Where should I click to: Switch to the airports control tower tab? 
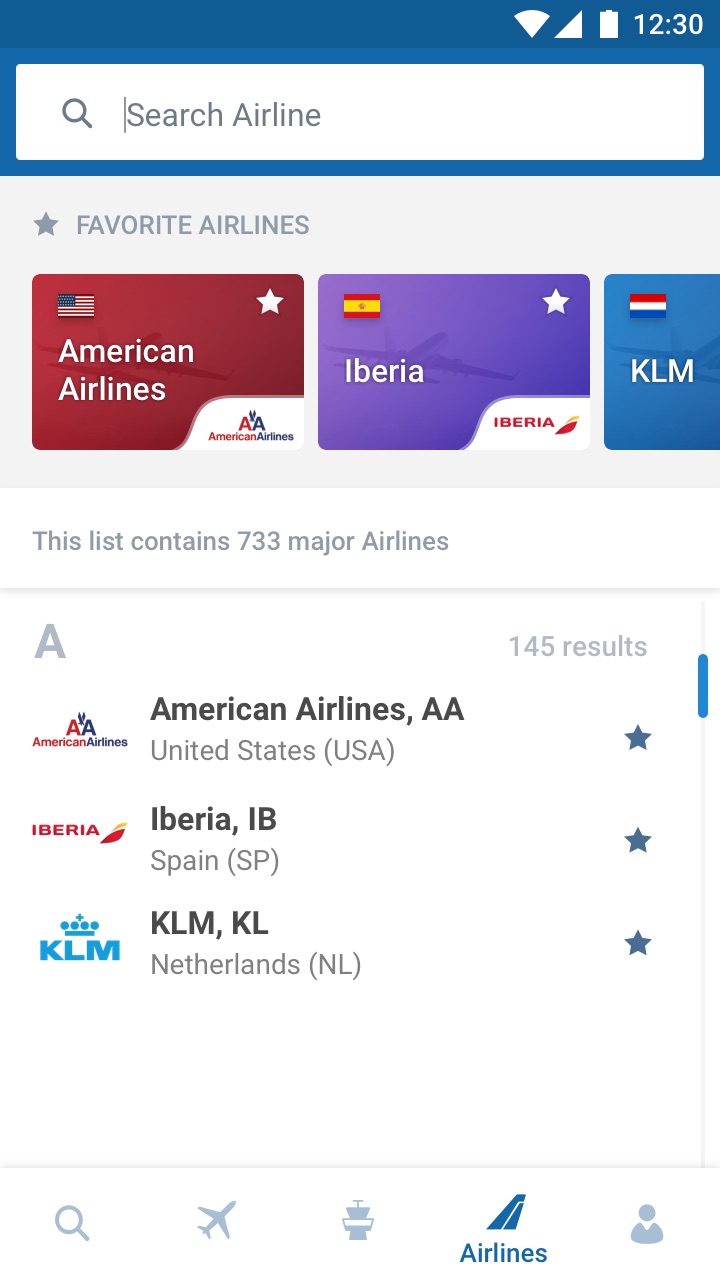coord(358,1222)
